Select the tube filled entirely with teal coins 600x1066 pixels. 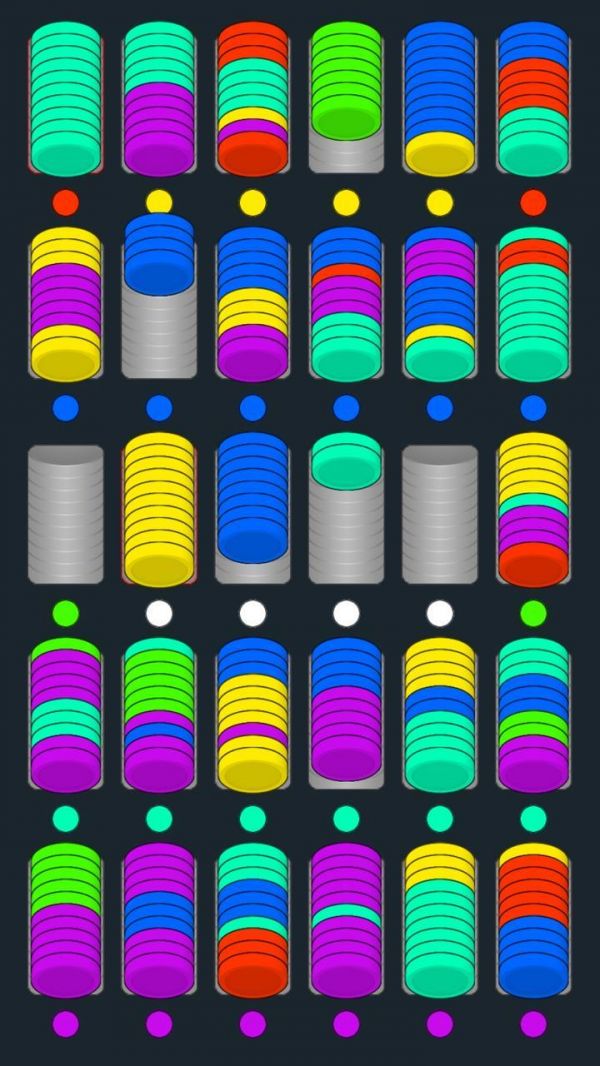tap(65, 100)
